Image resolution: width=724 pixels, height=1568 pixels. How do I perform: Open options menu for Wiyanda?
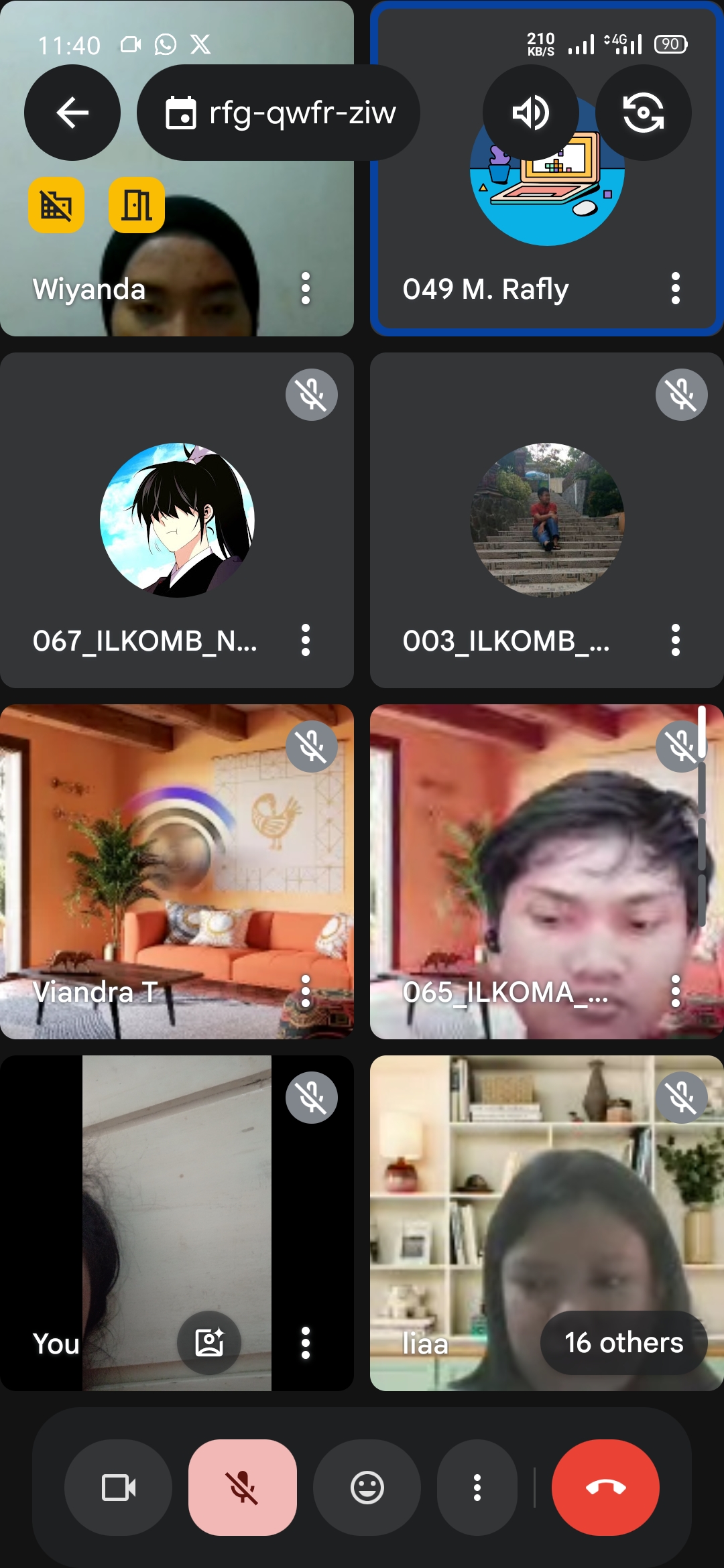[306, 289]
